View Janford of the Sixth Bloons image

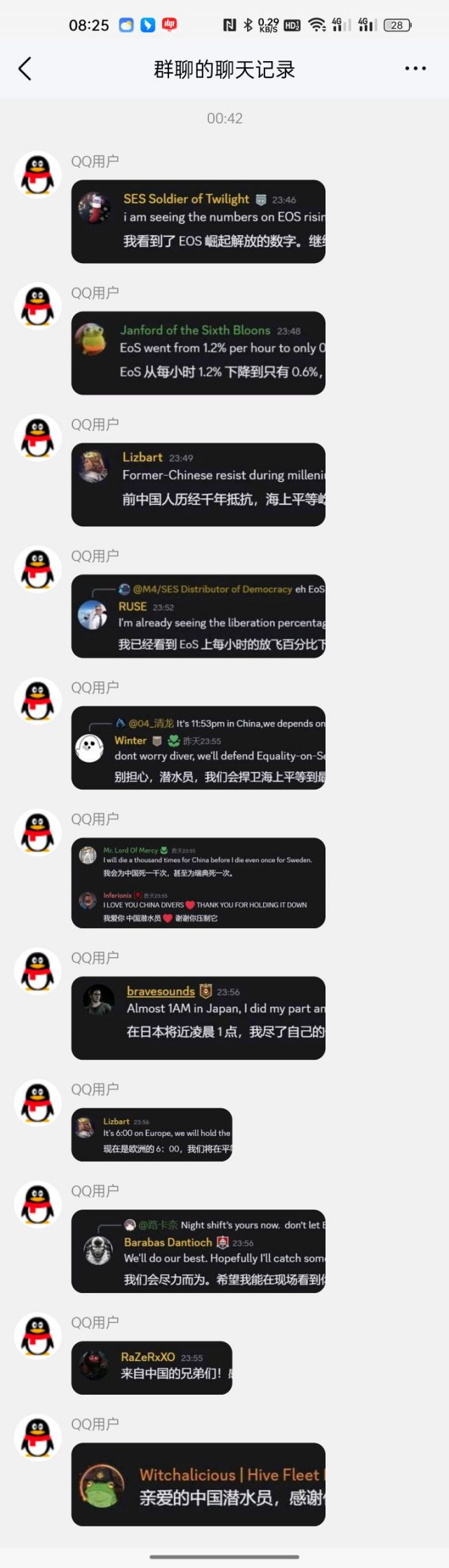198,353
